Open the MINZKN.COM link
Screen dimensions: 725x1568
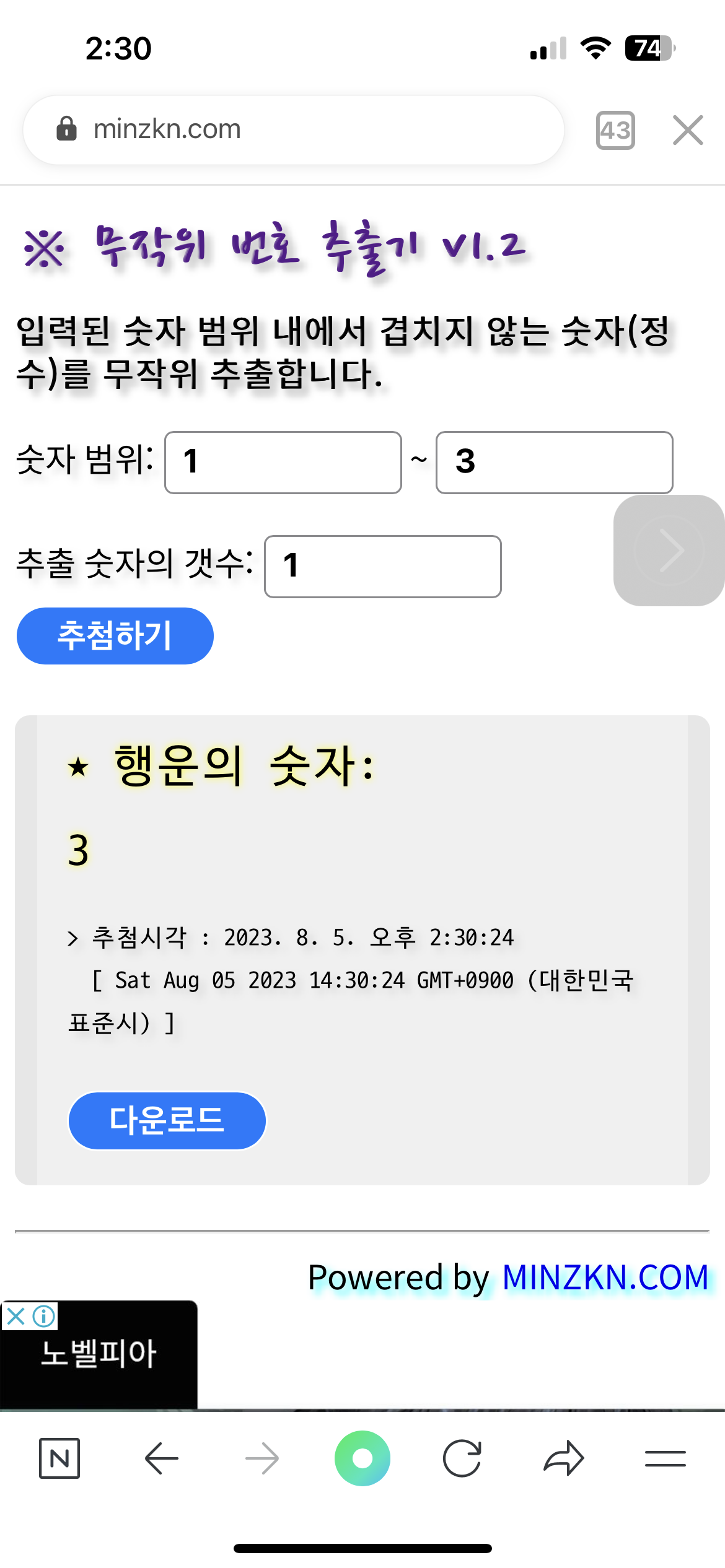605,1277
